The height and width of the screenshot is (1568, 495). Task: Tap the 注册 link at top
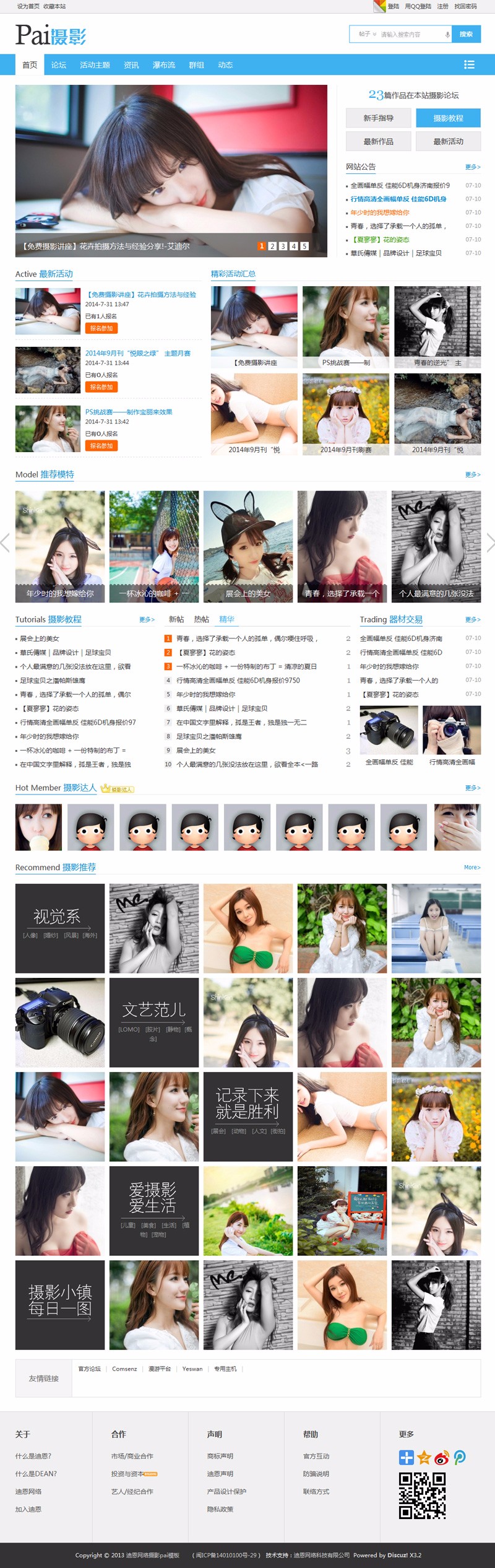point(442,6)
